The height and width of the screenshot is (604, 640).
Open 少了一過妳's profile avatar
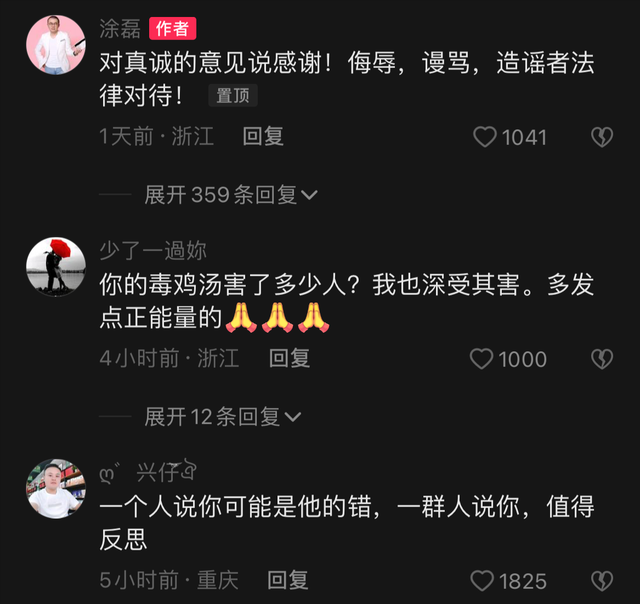pyautogui.click(x=55, y=266)
